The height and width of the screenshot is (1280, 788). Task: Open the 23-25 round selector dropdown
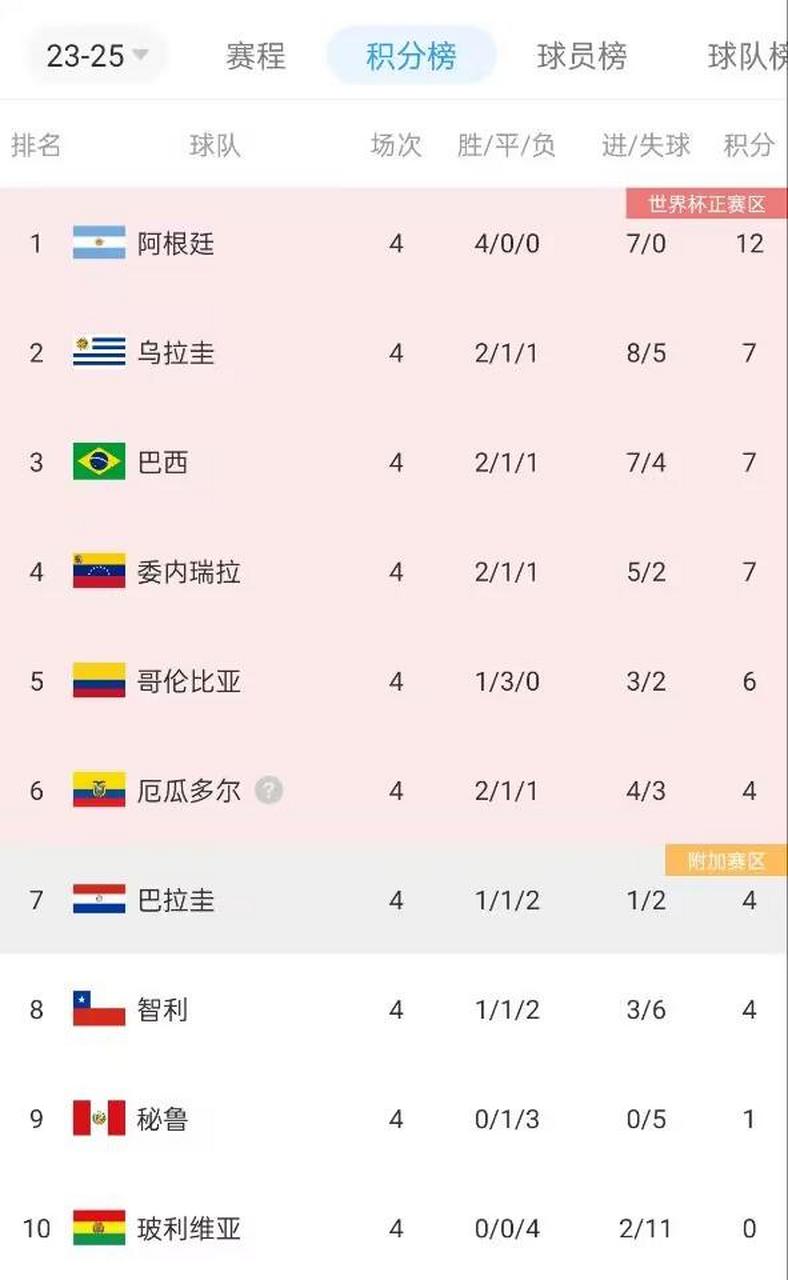tap(94, 57)
